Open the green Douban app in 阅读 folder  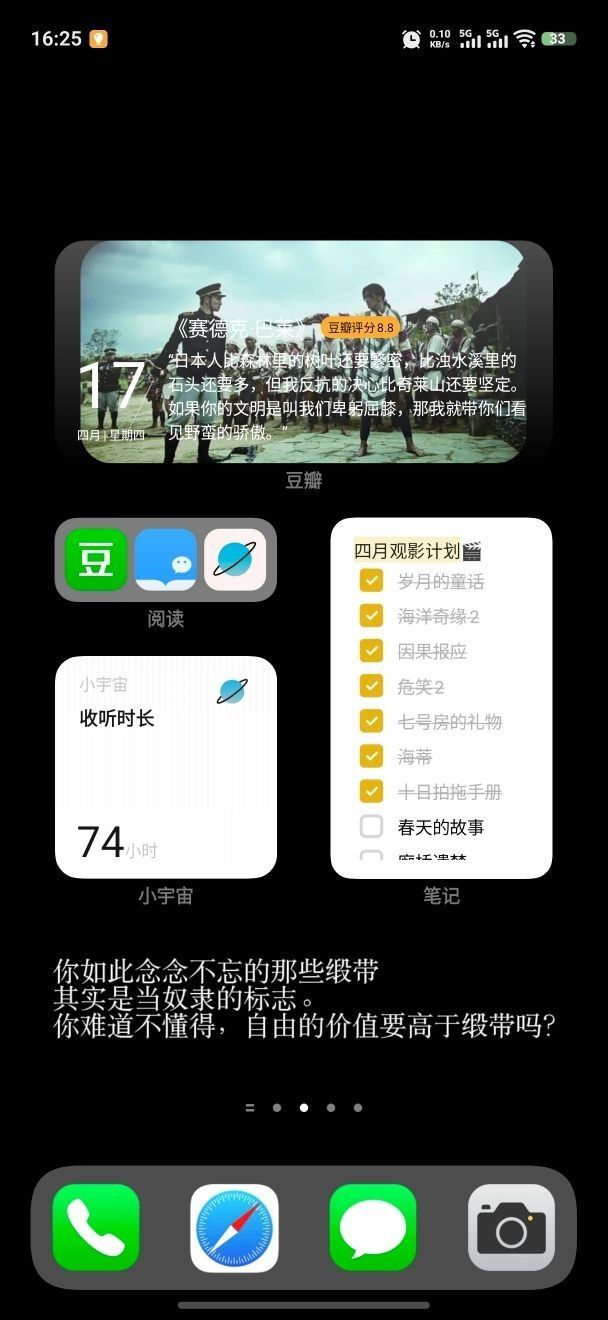click(96, 559)
